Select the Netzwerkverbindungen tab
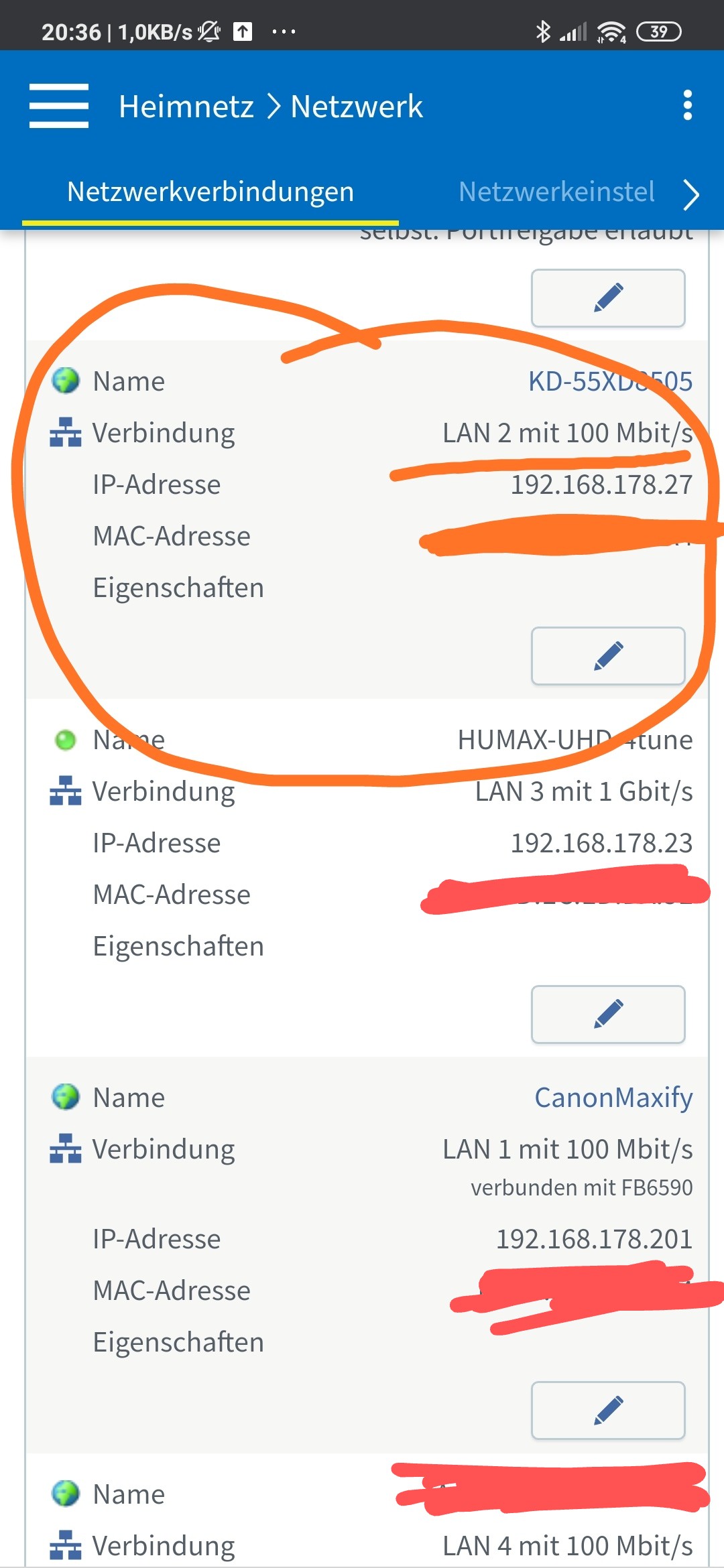 pyautogui.click(x=210, y=192)
